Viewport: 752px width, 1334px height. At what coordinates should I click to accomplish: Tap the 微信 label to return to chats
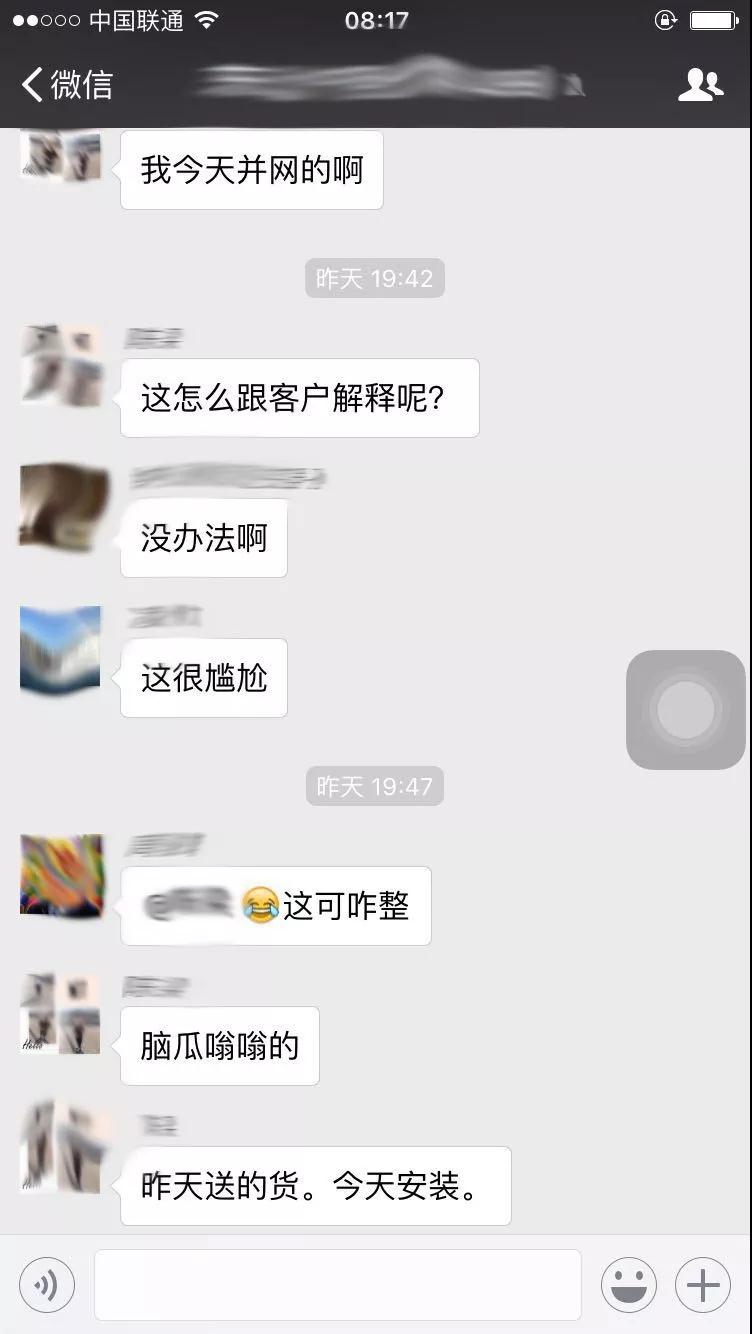(x=78, y=86)
